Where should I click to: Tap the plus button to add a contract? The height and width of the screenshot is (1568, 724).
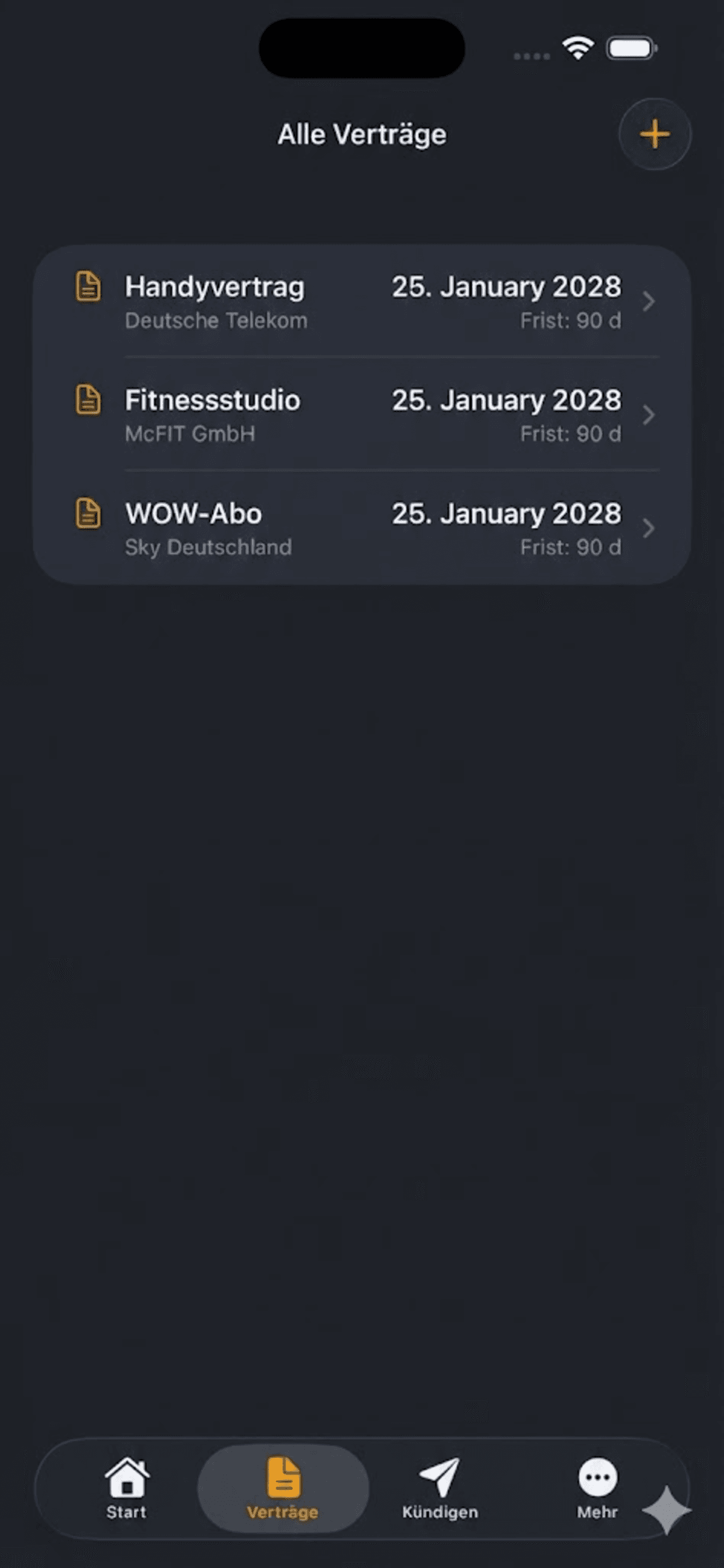coord(654,134)
